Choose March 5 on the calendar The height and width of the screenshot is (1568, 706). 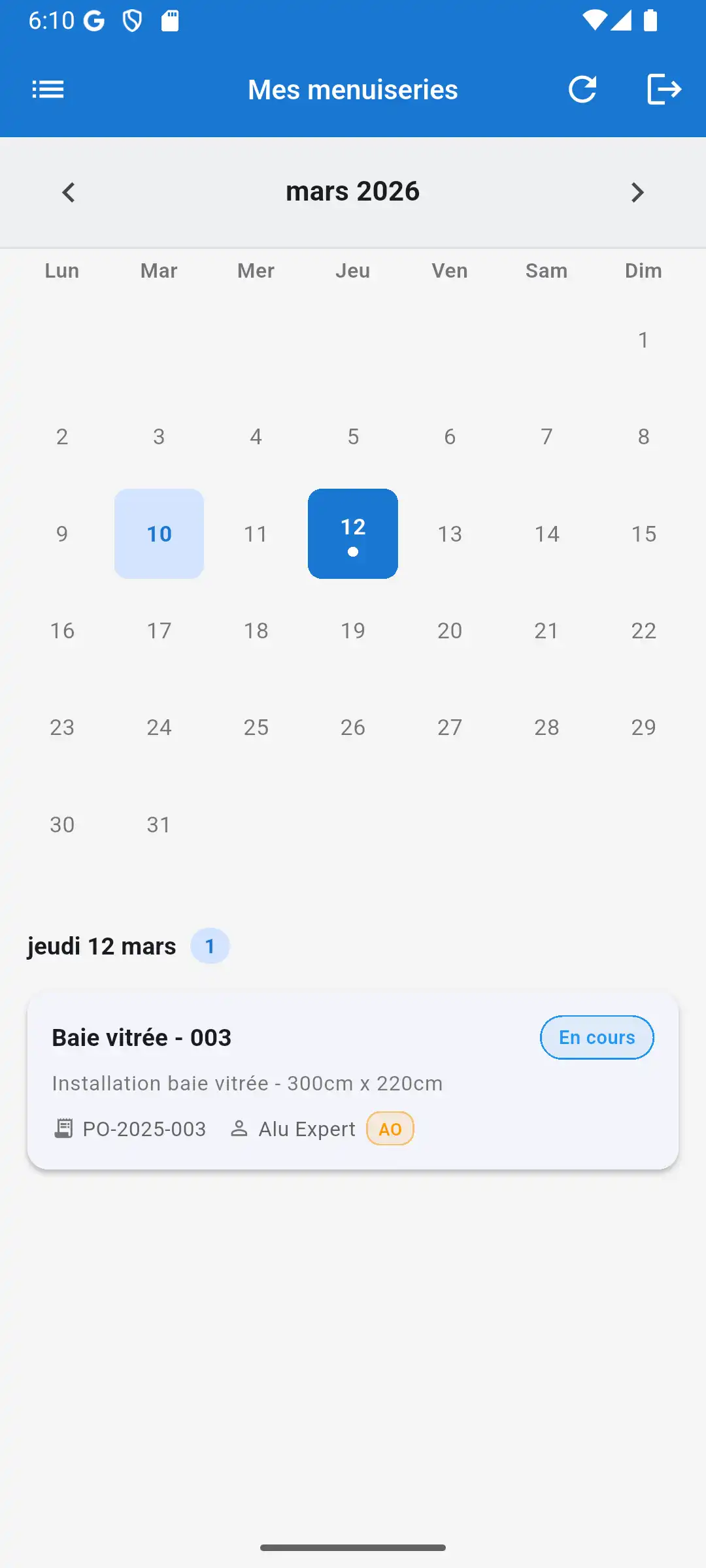click(353, 436)
